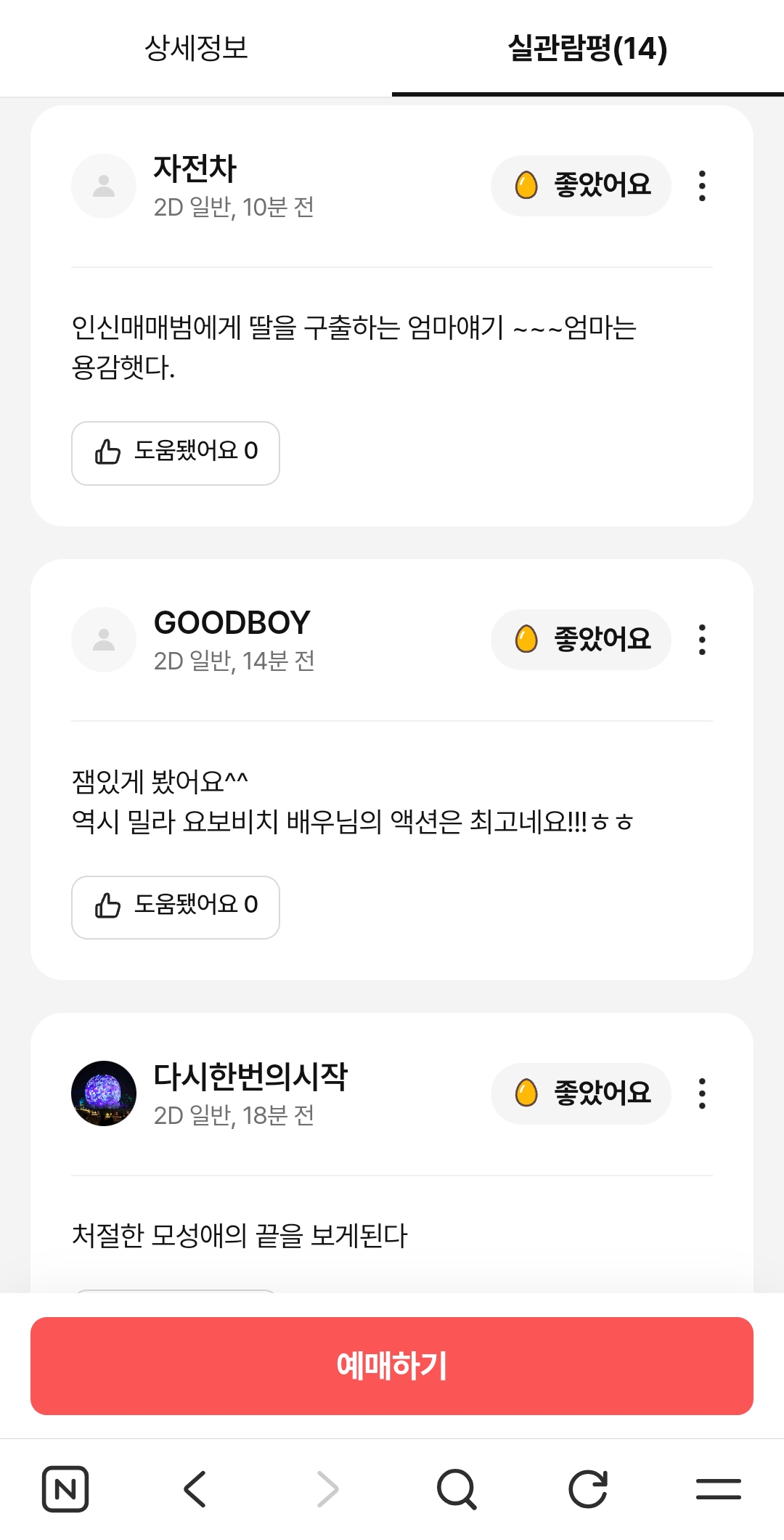Screen dimensions: 784x1540
Task: Mark 자전차's review as 도움됐어요
Action: (176, 453)
